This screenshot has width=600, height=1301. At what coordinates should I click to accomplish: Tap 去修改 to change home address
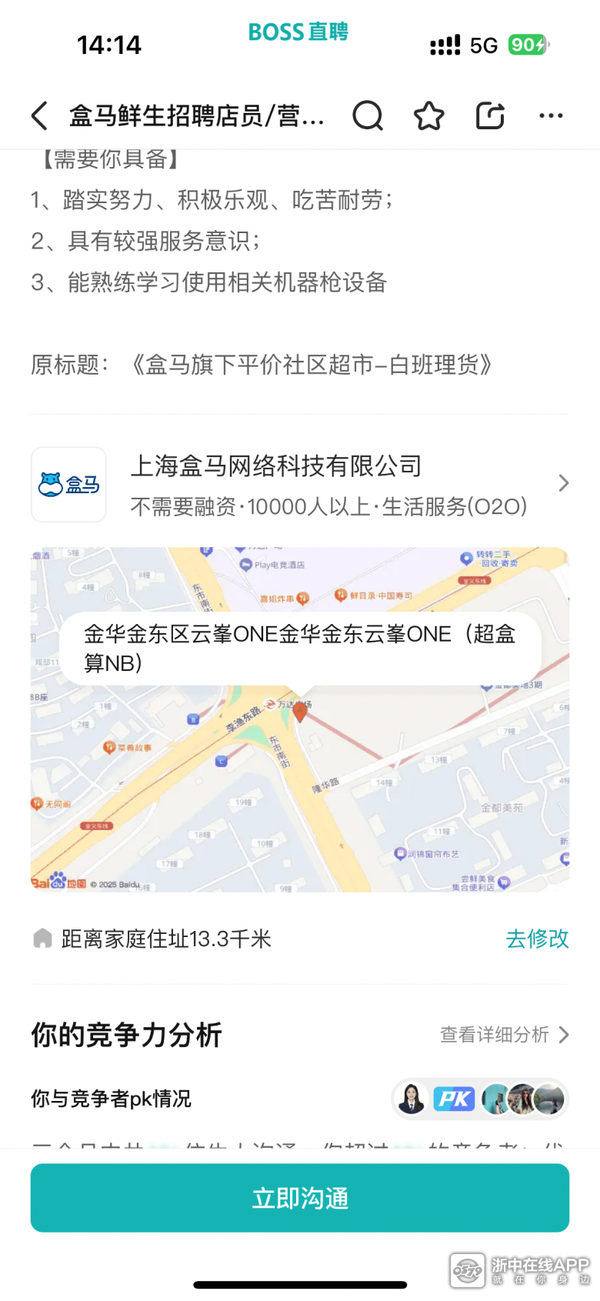click(537, 939)
